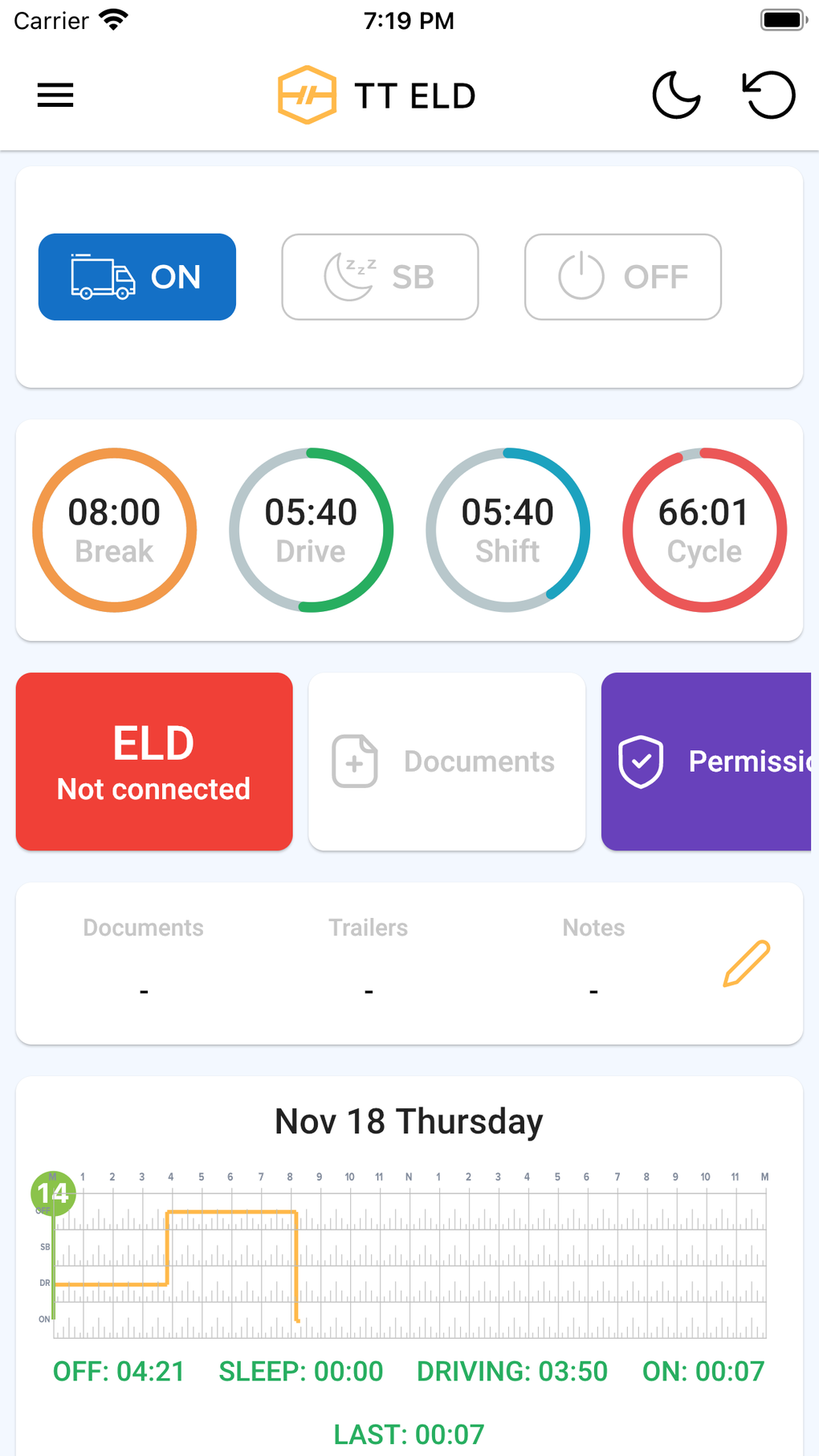Tap the DRIVING: 03:50 summary text
Viewport: 819px width, 1456px height.
(x=511, y=1371)
